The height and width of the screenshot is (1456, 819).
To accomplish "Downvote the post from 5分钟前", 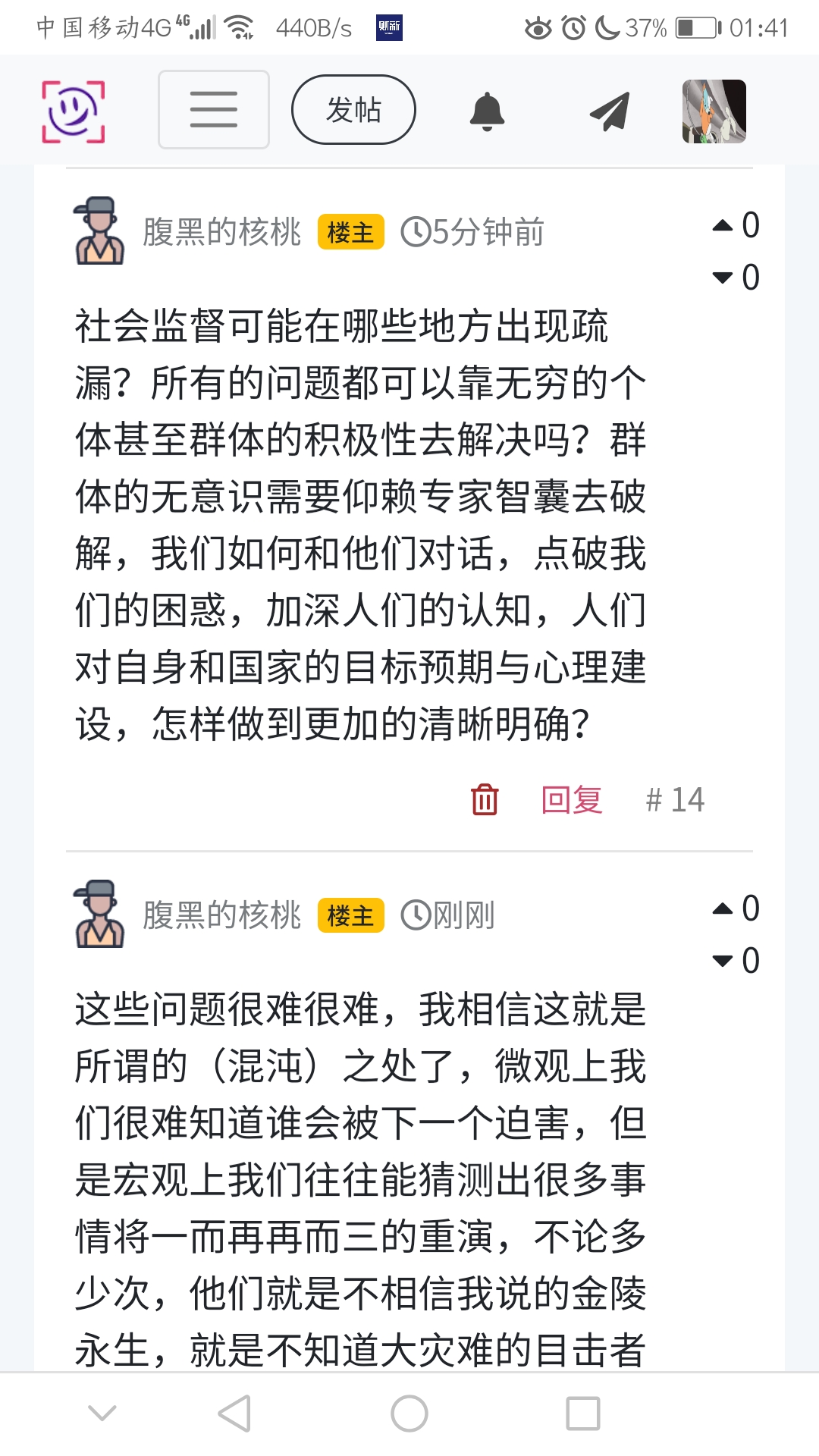I will tap(723, 278).
